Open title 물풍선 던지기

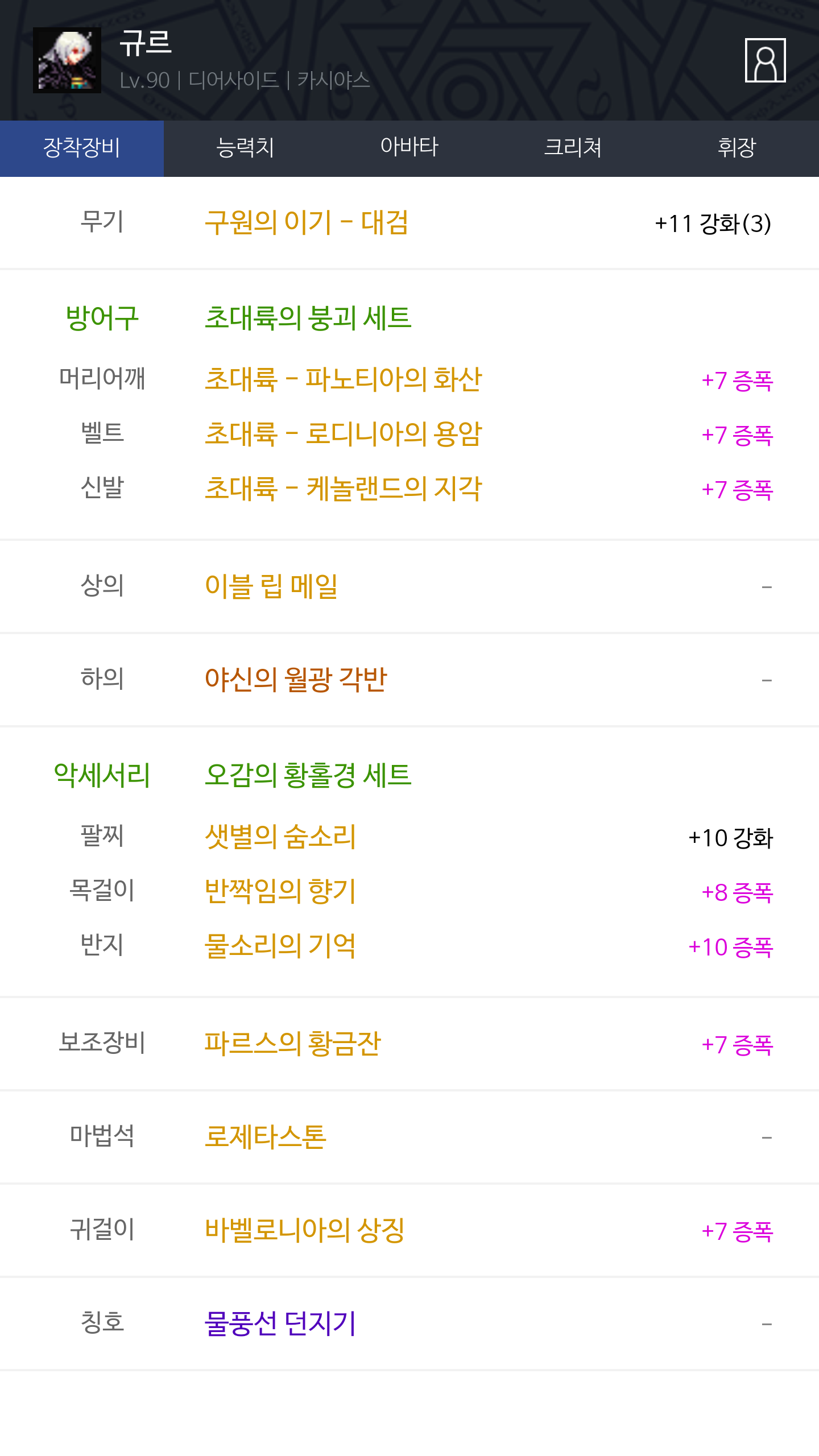pos(280,1323)
